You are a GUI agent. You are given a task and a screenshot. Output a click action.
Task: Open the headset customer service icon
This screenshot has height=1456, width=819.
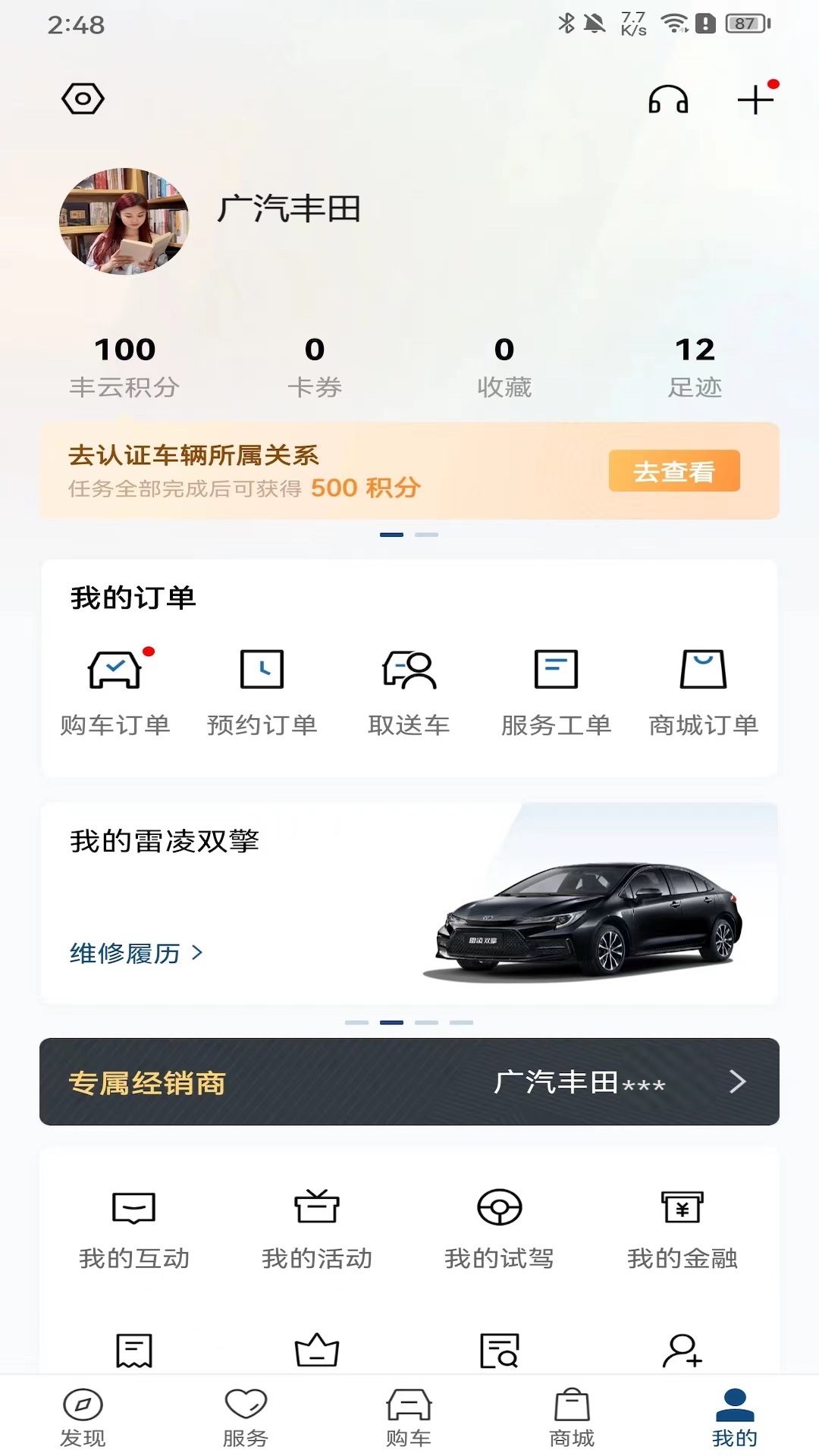pos(667,99)
